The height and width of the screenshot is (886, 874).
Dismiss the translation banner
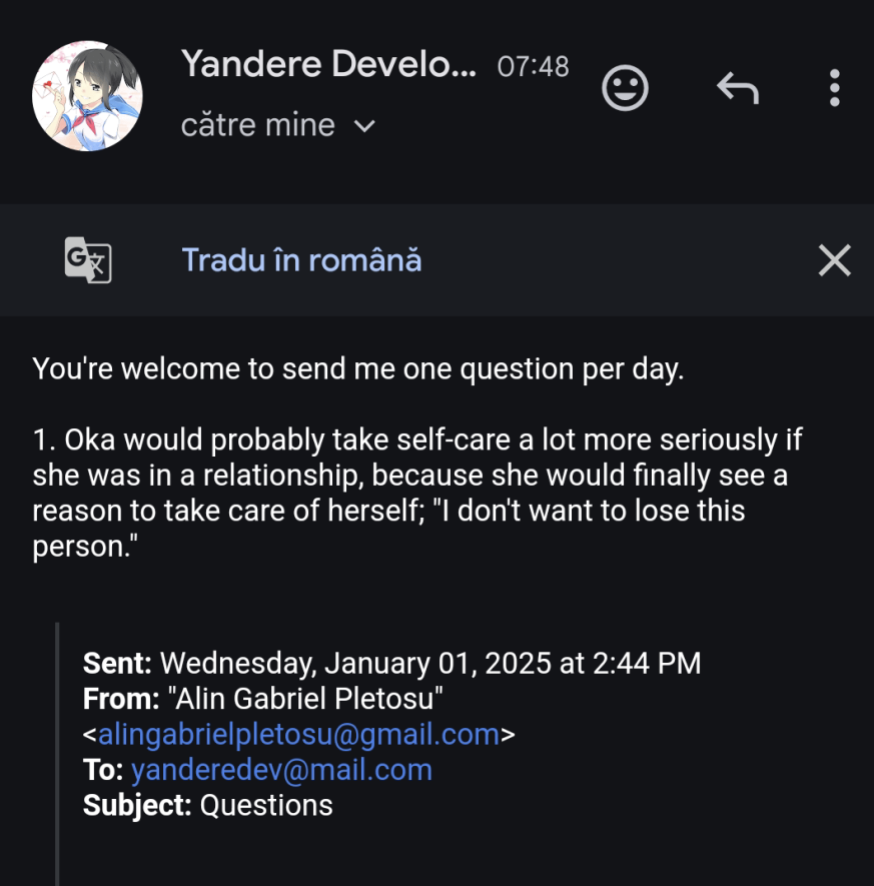point(834,261)
